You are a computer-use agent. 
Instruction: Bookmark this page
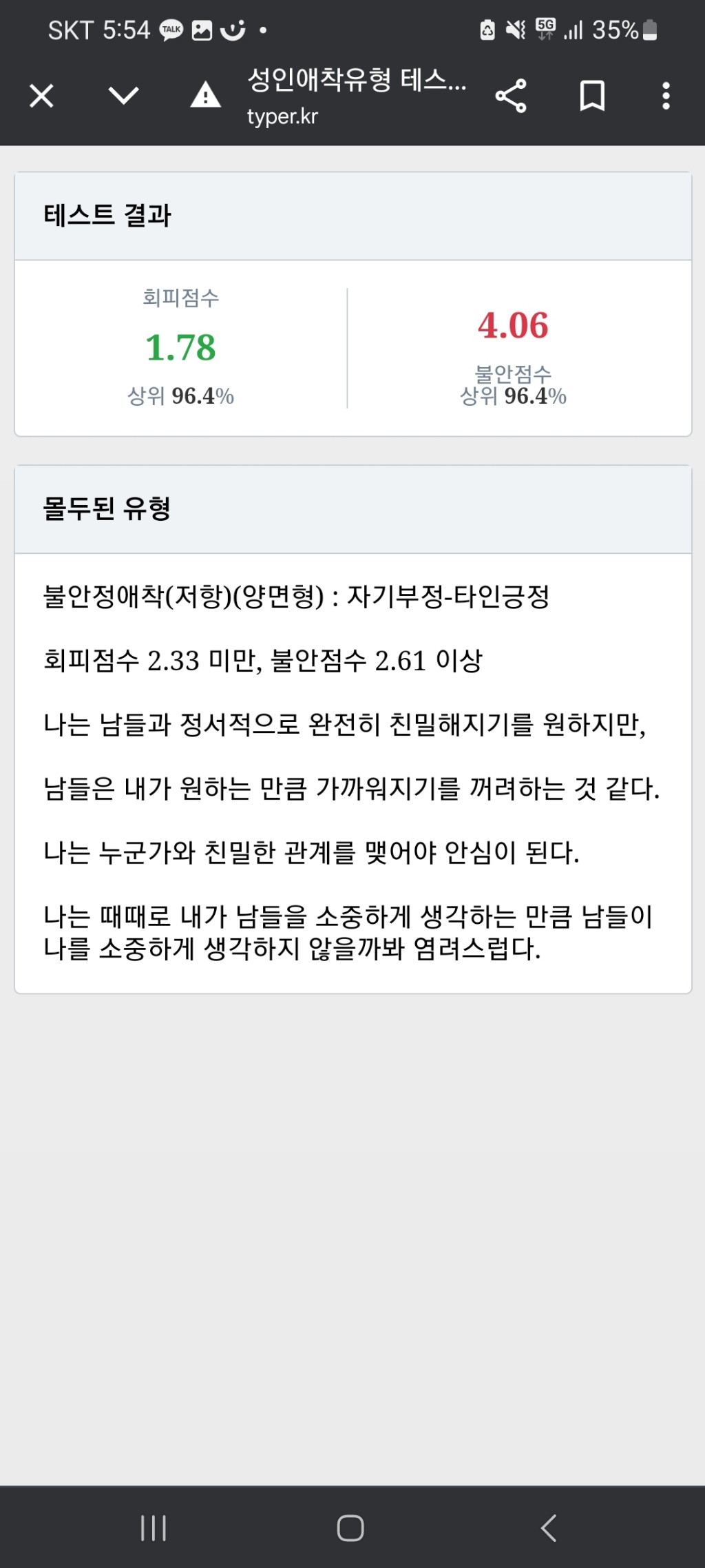coord(592,96)
